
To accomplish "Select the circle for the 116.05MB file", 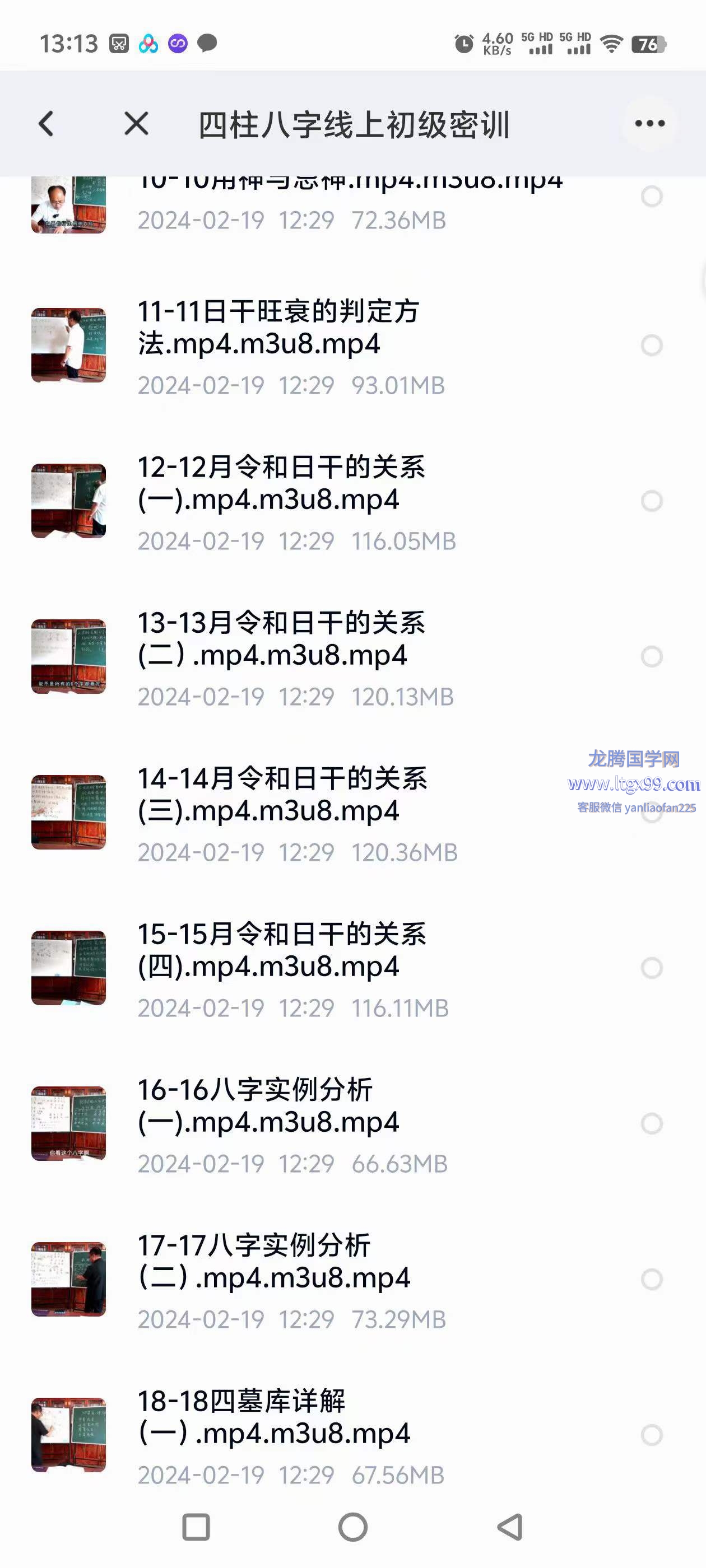I will click(652, 501).
